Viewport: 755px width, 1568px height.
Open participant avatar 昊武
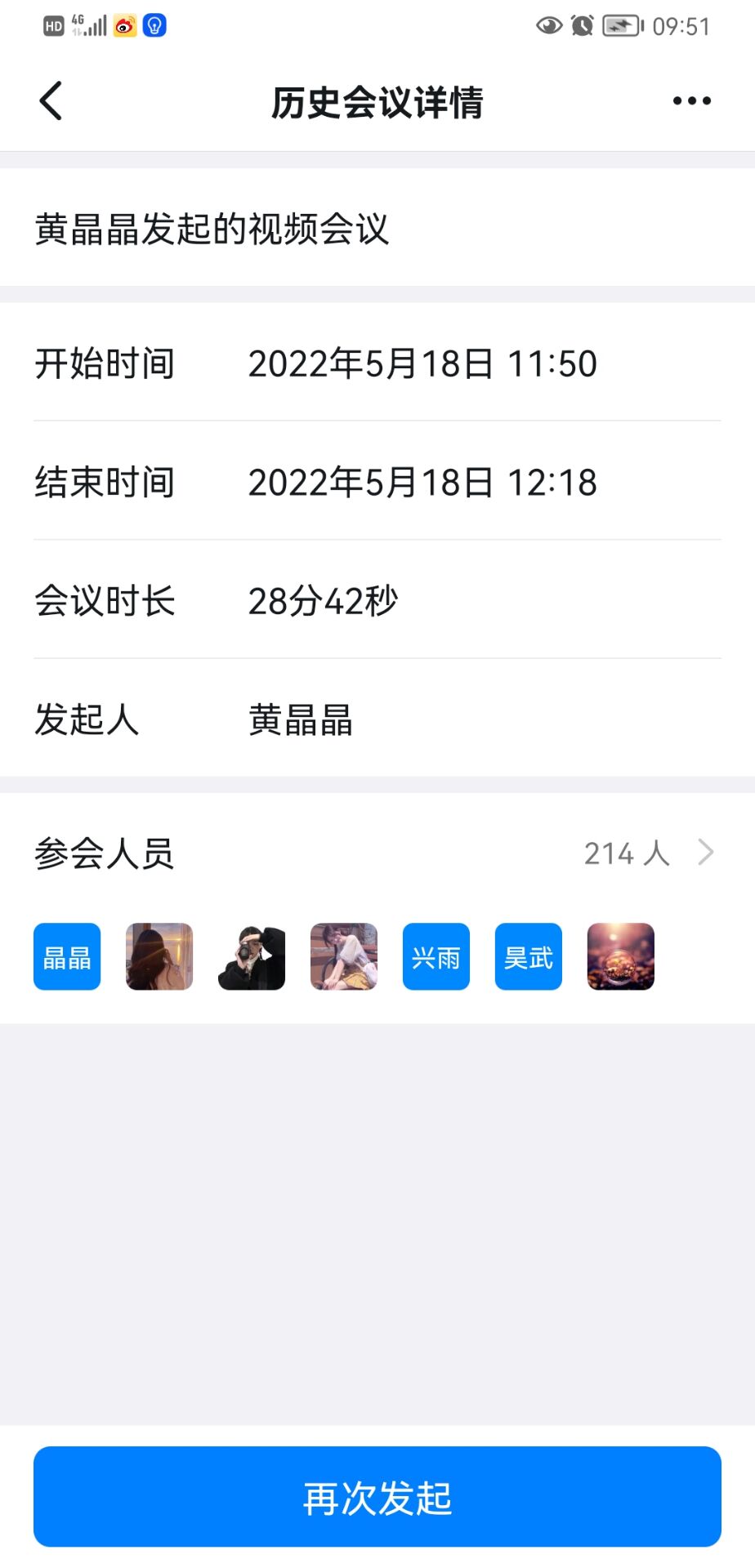click(x=529, y=956)
